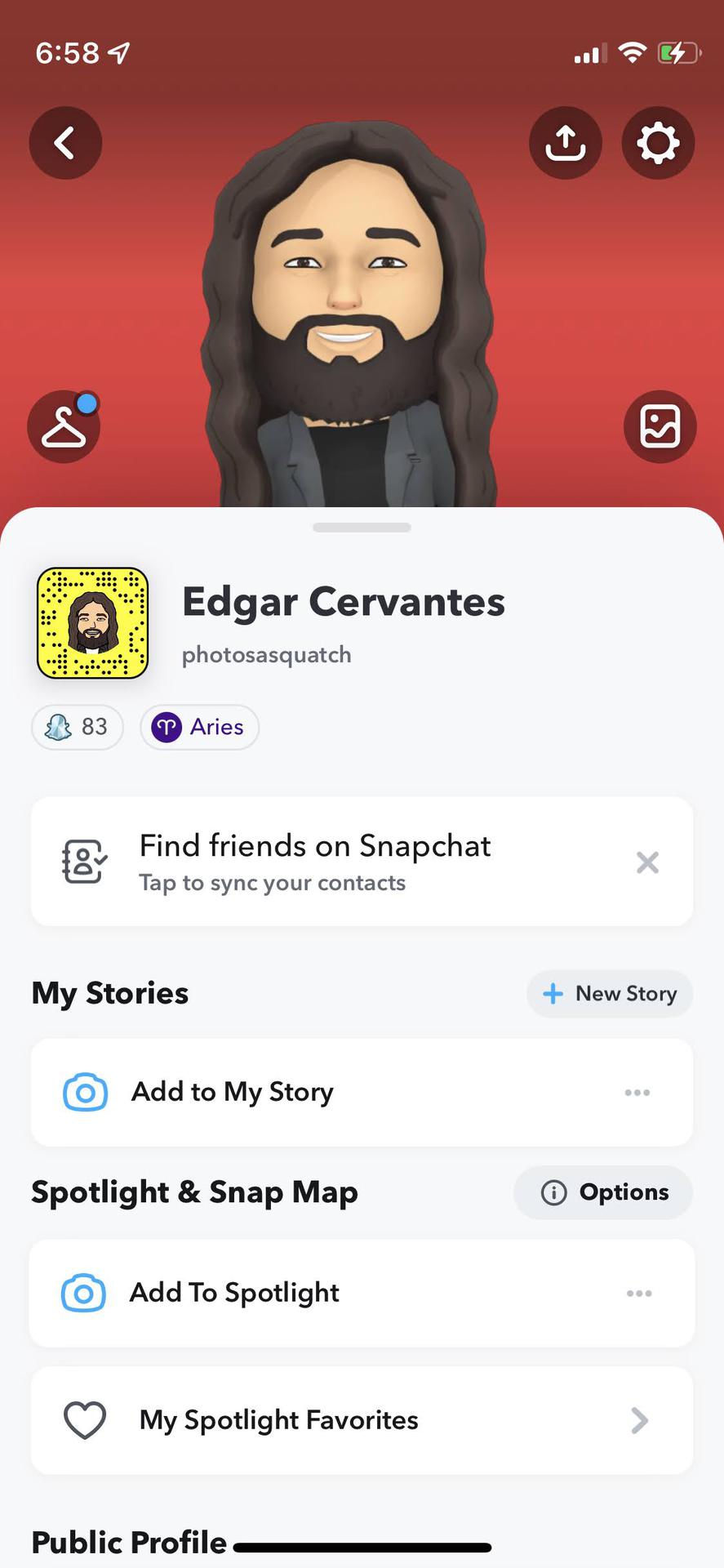Open My Spotlight Favorites
The width and height of the screenshot is (724, 1568).
[362, 1420]
